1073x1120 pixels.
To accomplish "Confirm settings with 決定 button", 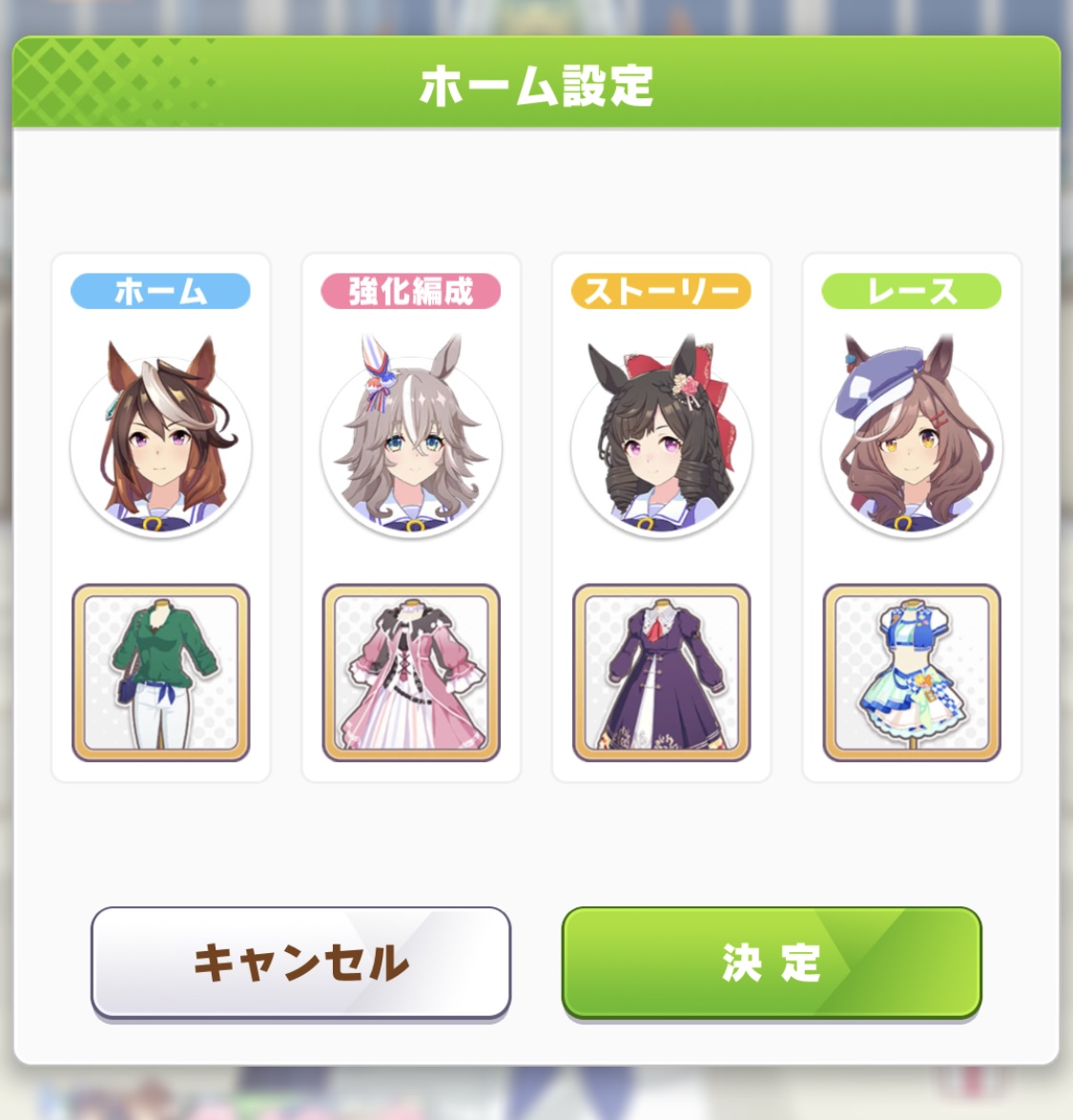I will click(x=771, y=962).
